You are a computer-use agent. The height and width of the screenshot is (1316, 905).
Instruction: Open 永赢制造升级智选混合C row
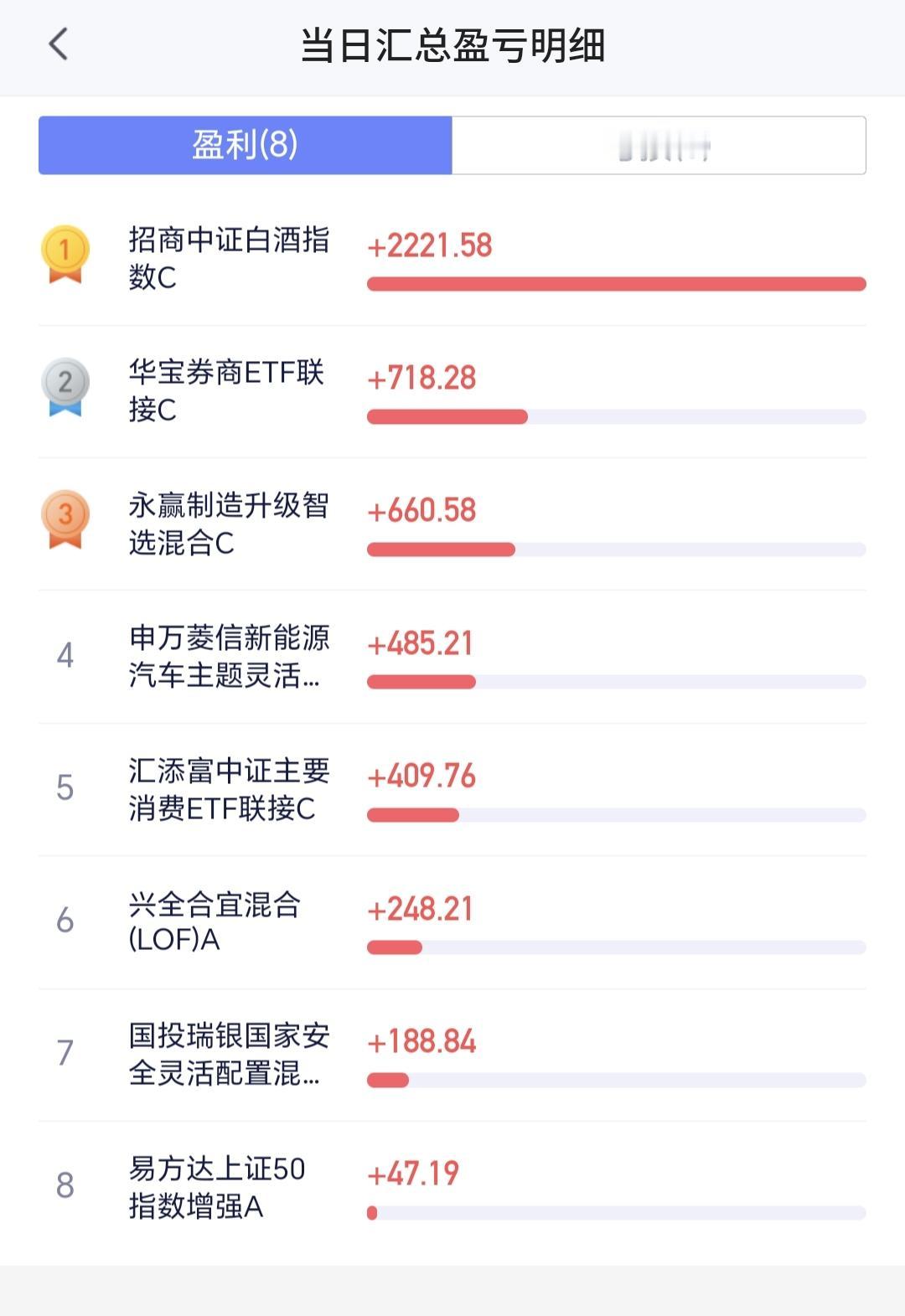coord(452,524)
